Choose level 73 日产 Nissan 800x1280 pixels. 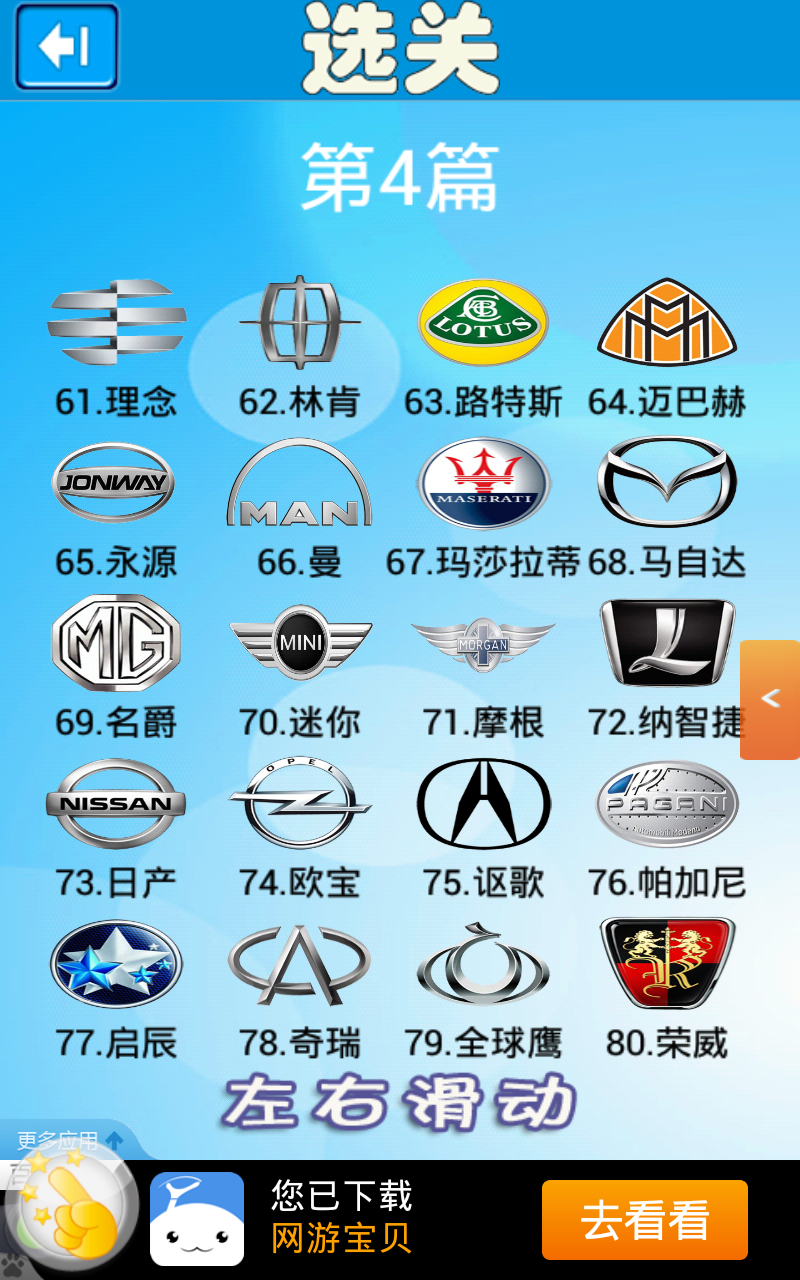pyautogui.click(x=116, y=803)
